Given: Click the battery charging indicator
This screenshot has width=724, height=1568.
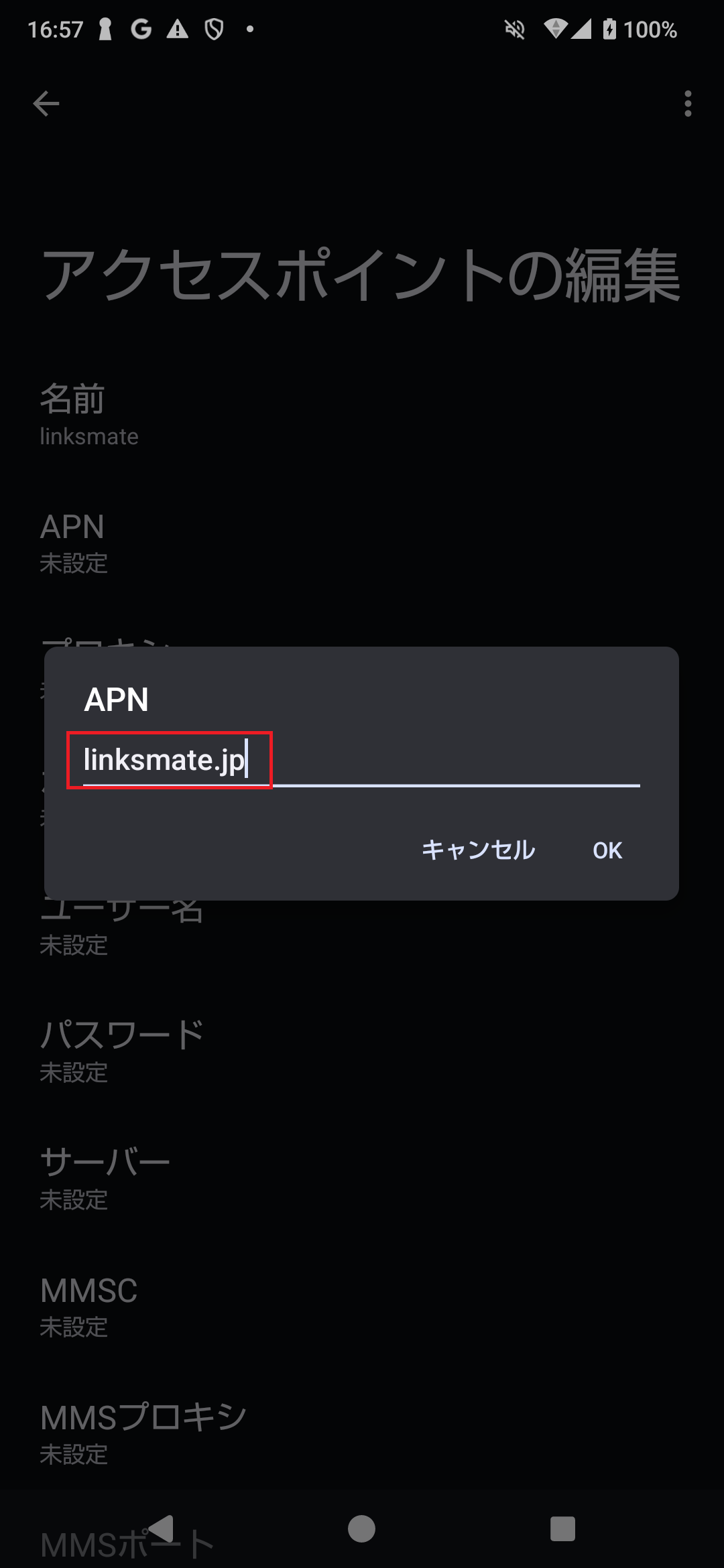Looking at the screenshot, I should click(609, 30).
